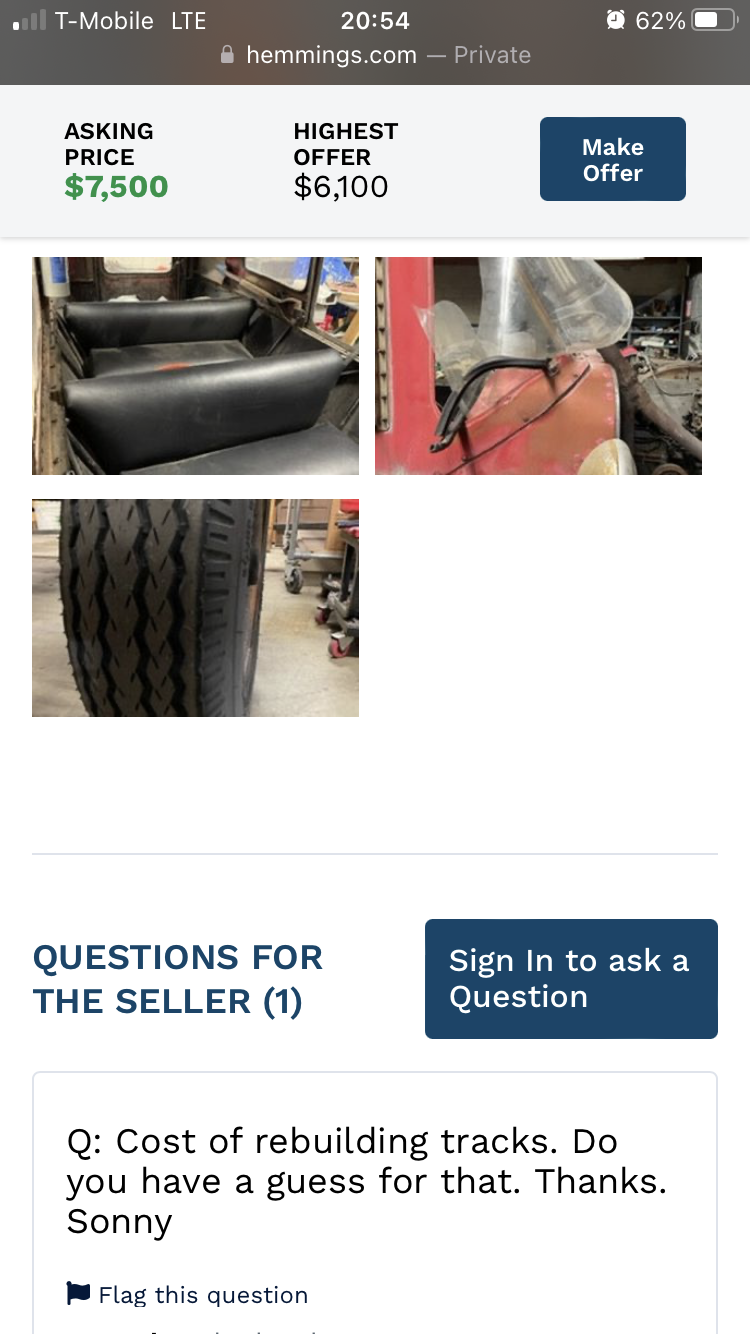View the red fender photo

pos(538,366)
